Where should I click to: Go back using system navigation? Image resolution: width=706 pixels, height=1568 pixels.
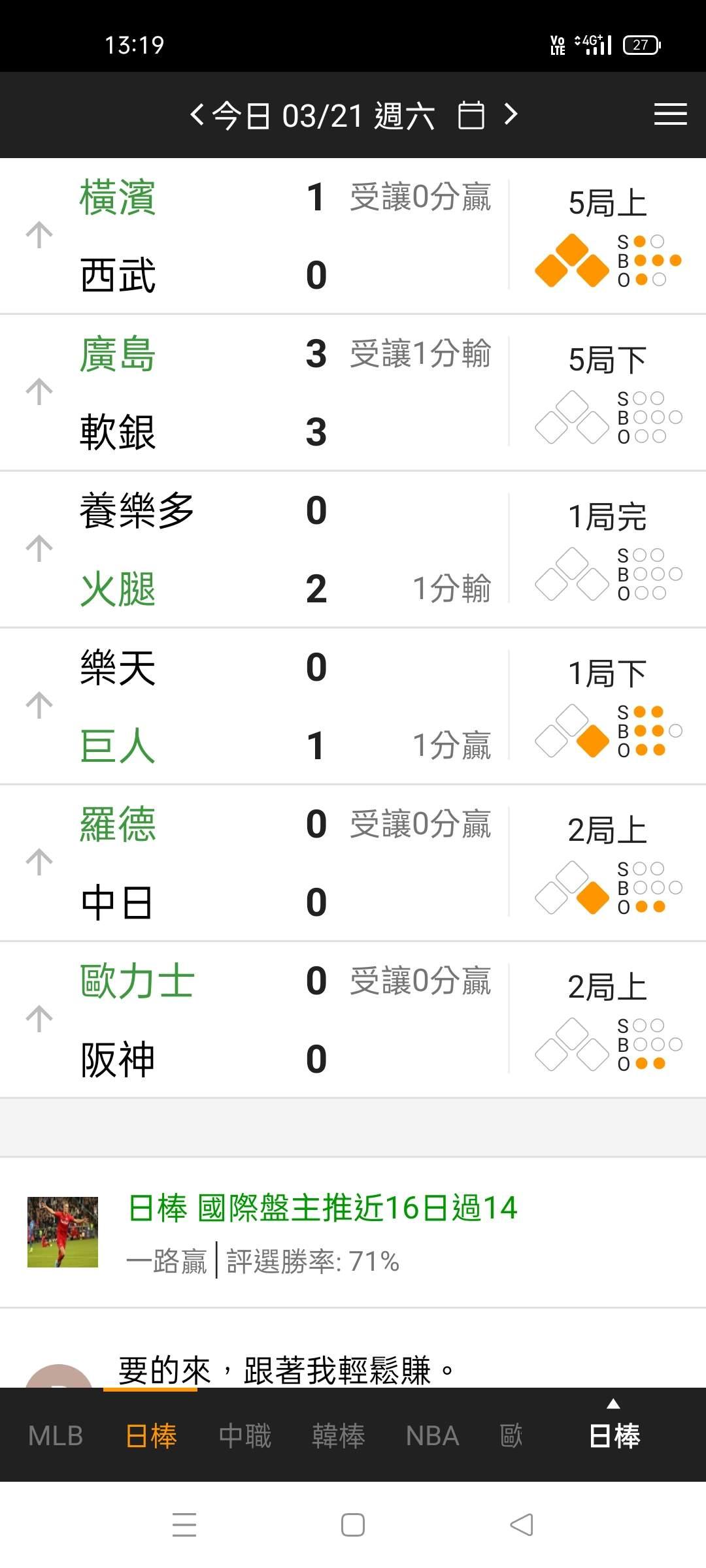click(522, 1525)
